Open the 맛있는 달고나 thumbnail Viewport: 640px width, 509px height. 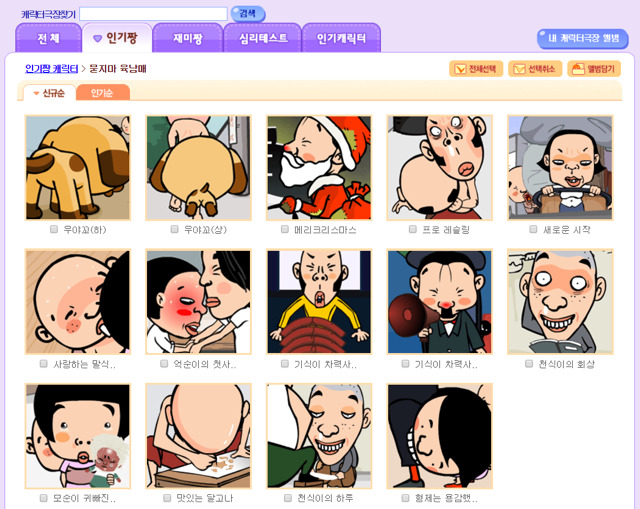(x=198, y=435)
